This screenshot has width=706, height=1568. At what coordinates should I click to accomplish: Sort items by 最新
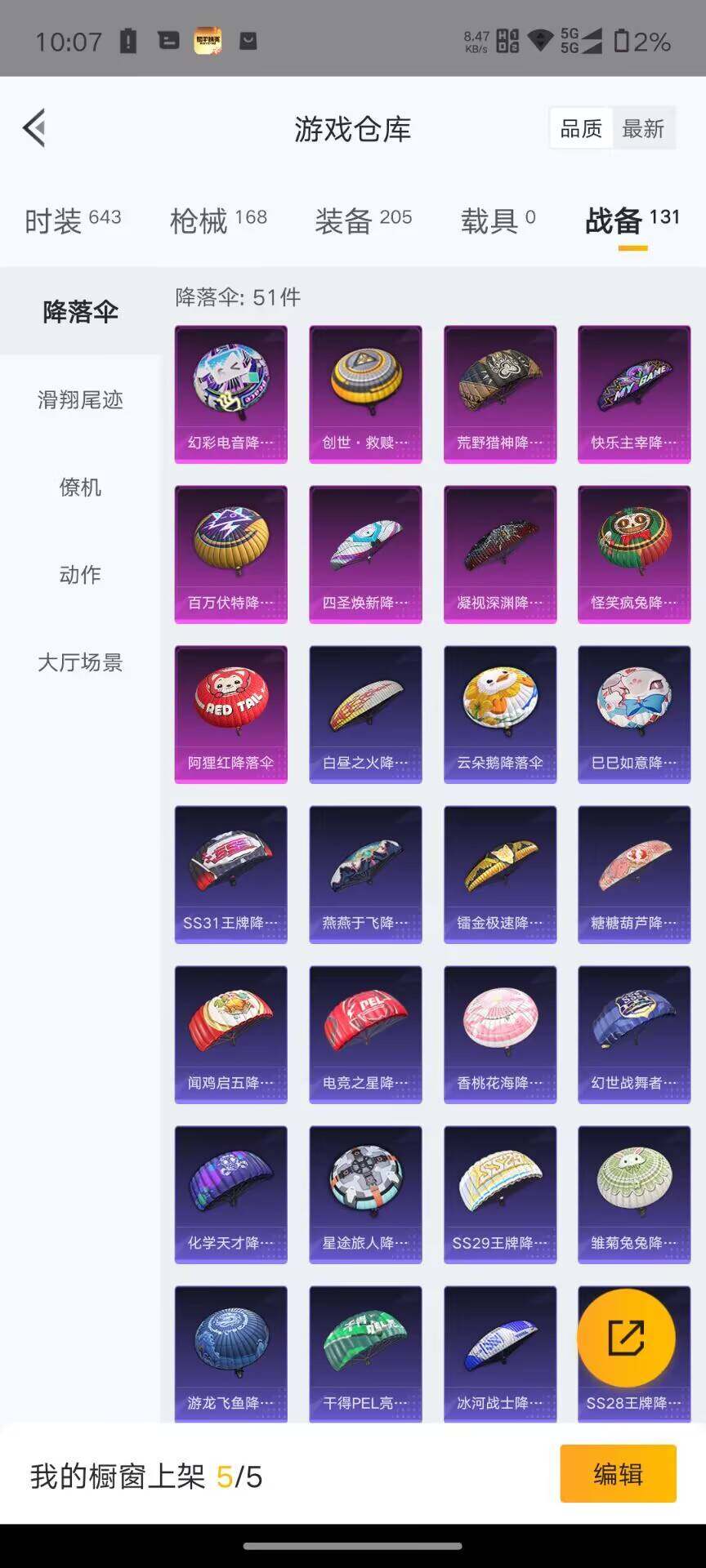pos(642,128)
